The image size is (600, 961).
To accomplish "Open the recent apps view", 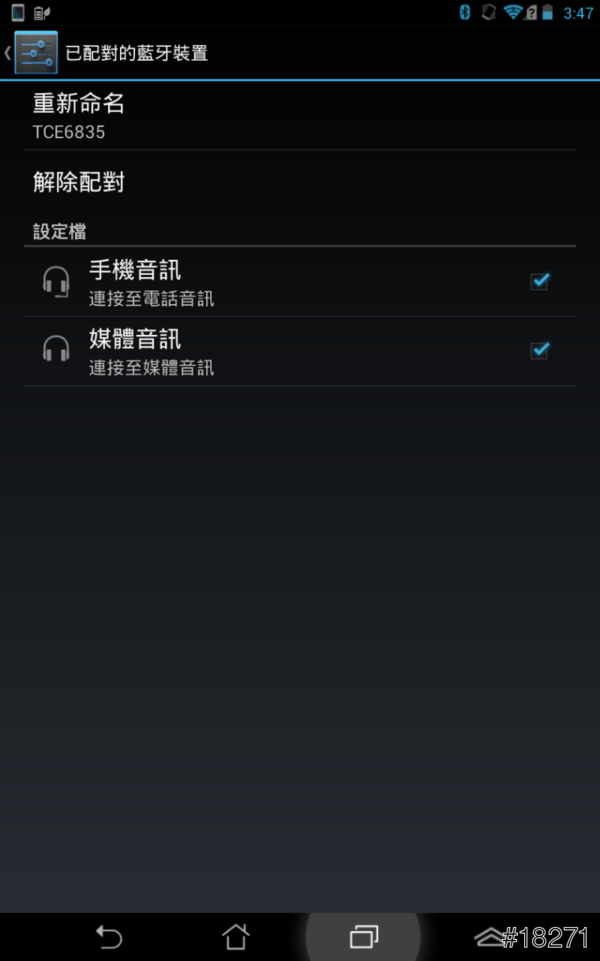I will [363, 937].
